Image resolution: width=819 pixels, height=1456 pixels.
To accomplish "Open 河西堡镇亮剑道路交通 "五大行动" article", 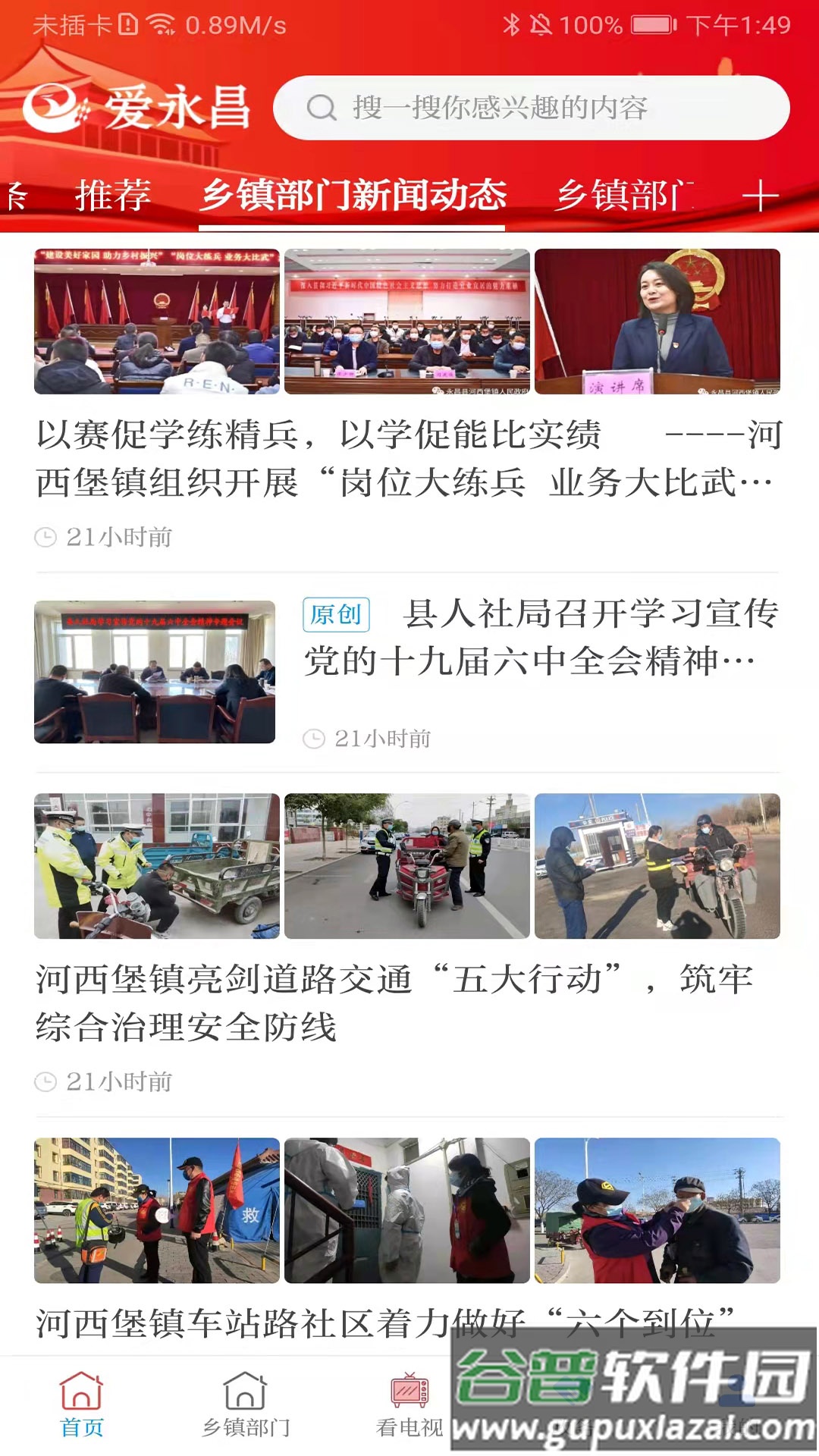I will 394,1003.
